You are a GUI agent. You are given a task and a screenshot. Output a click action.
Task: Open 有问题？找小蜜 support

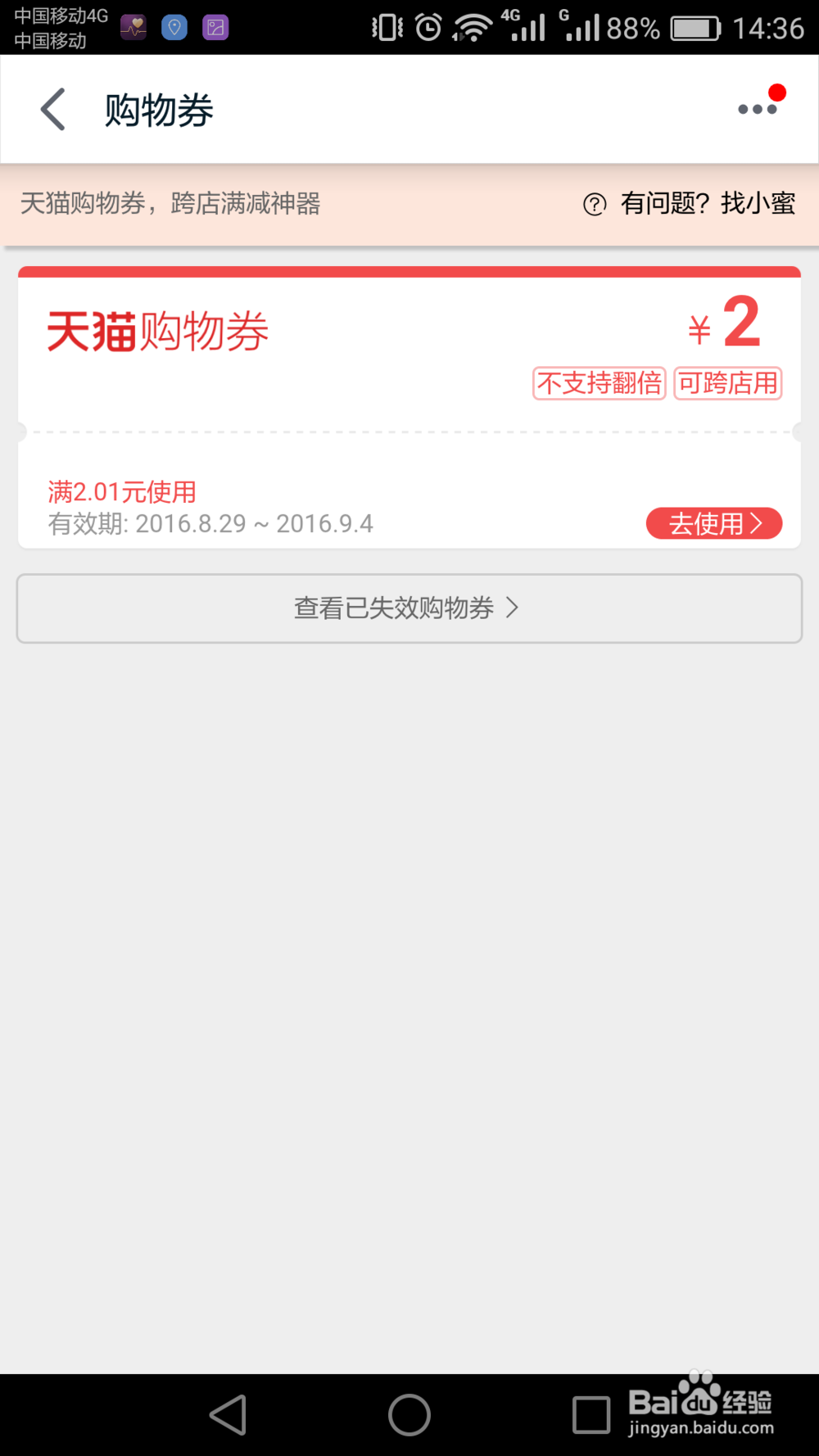pos(708,204)
